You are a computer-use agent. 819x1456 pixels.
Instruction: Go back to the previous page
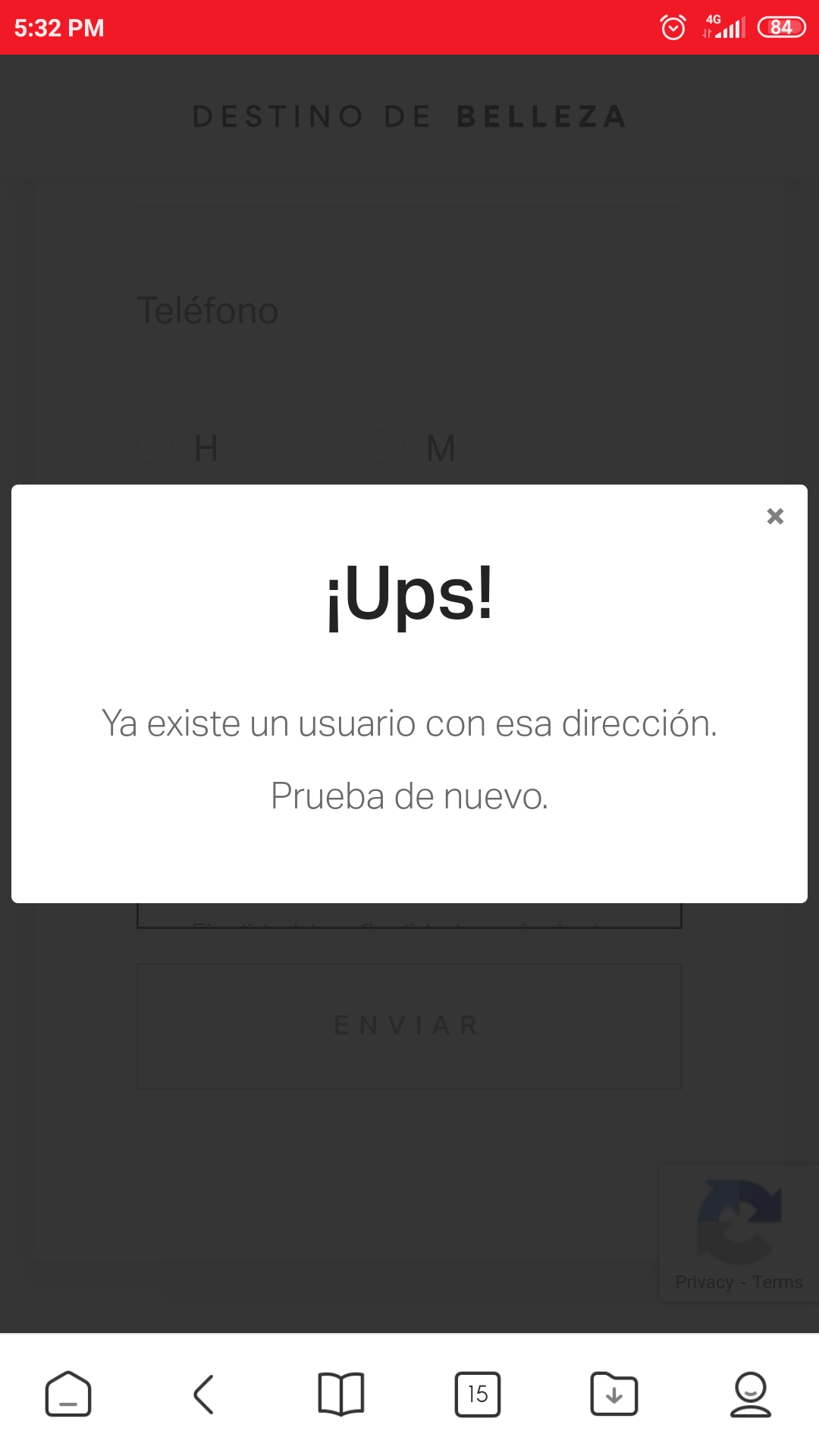[204, 1394]
